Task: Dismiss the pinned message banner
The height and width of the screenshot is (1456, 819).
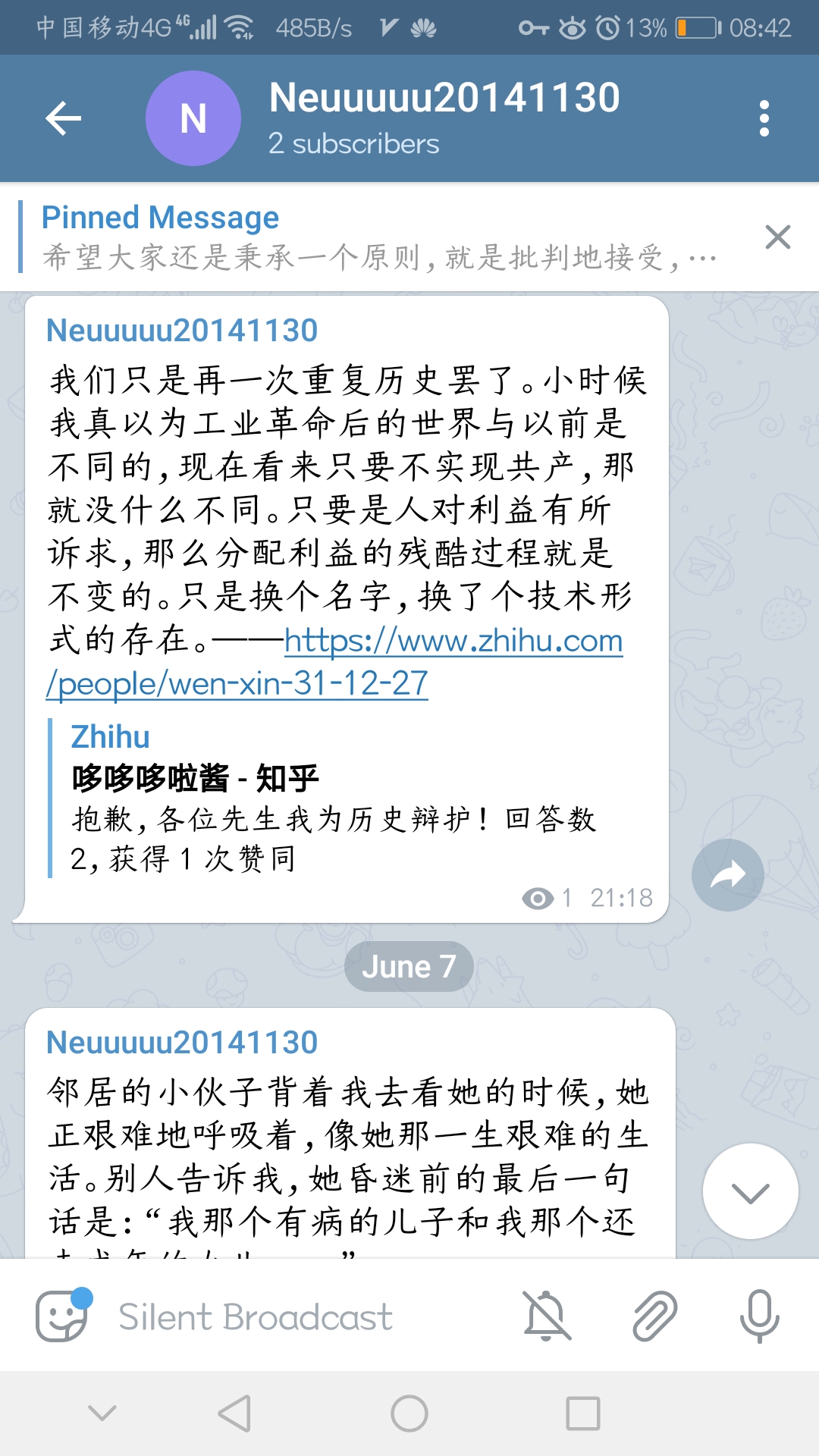Action: [778, 237]
